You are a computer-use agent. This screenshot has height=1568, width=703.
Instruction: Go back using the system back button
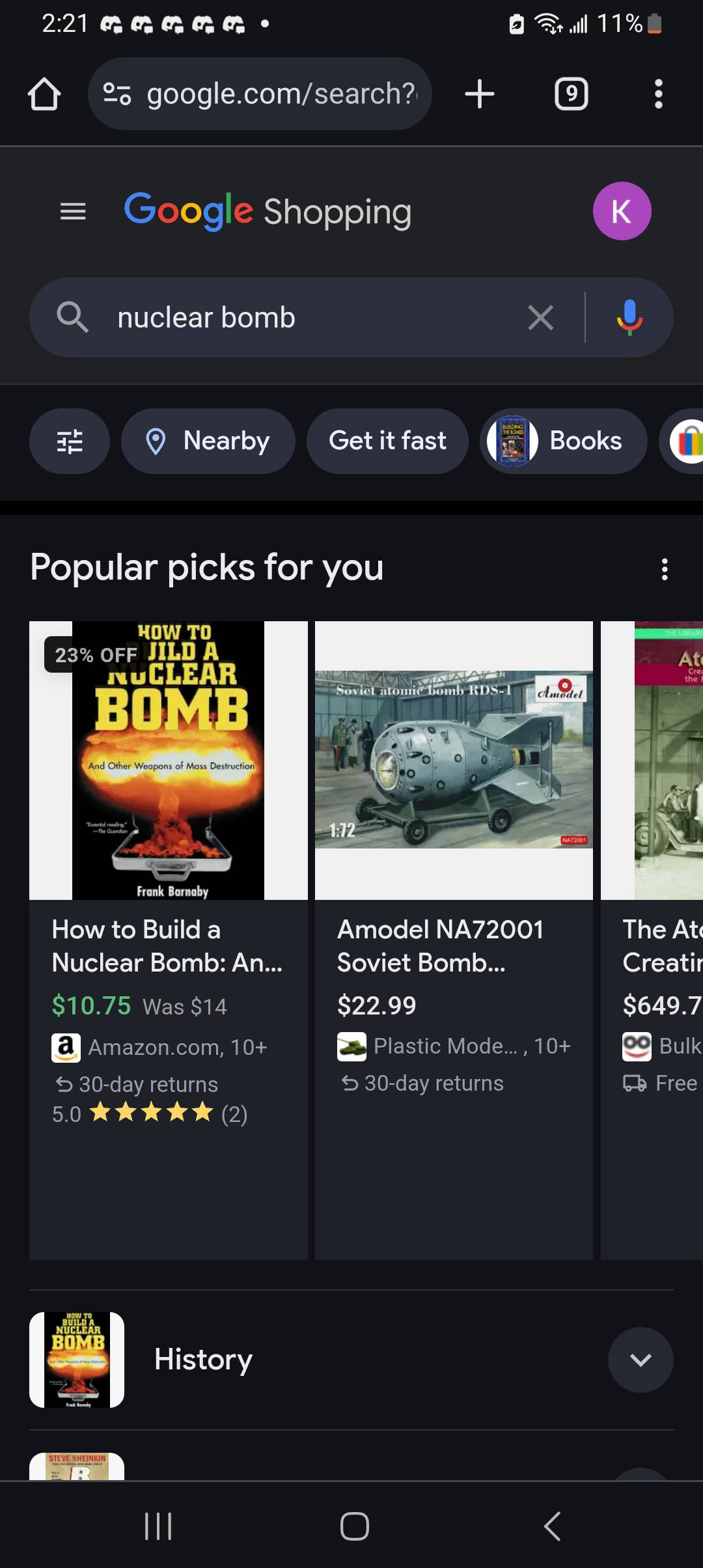point(552,1526)
